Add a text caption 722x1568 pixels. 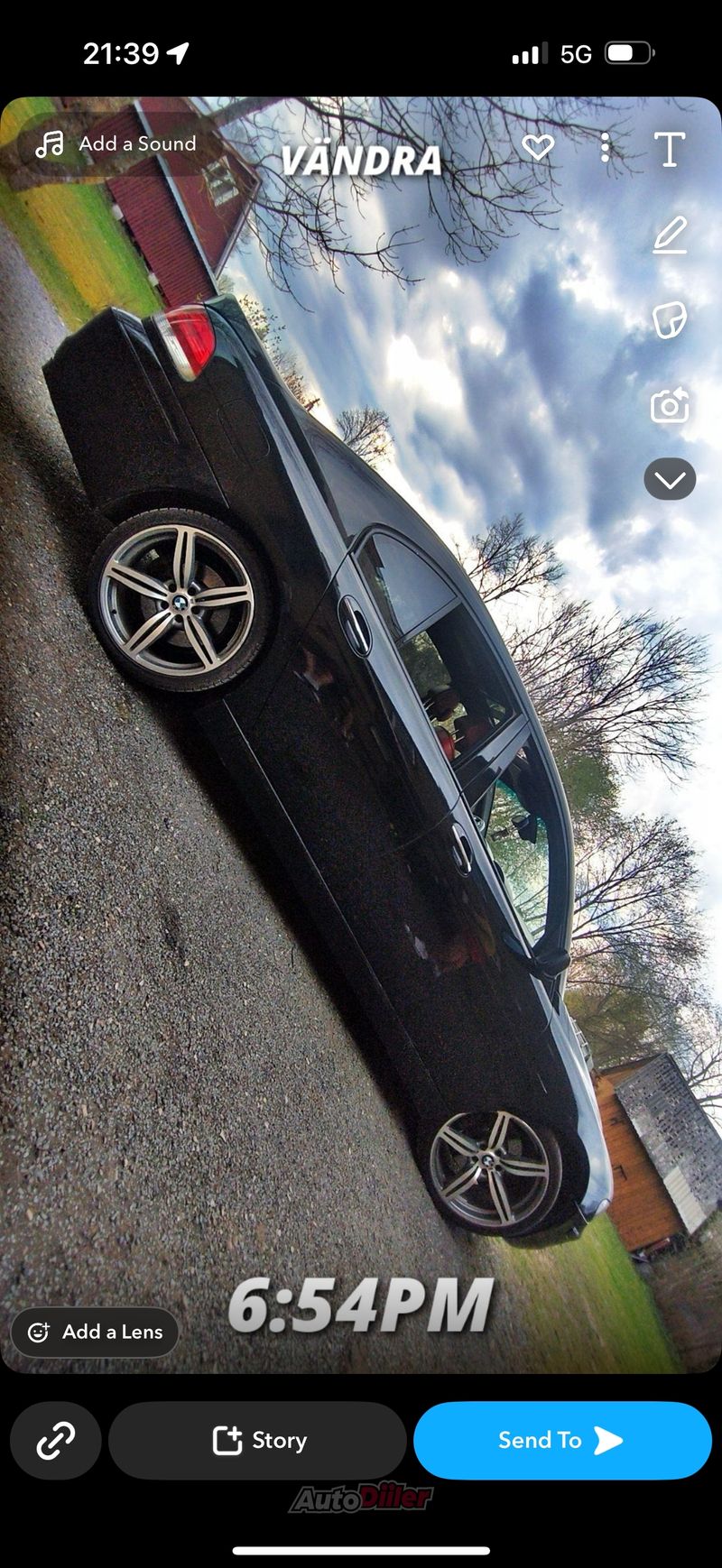(670, 149)
